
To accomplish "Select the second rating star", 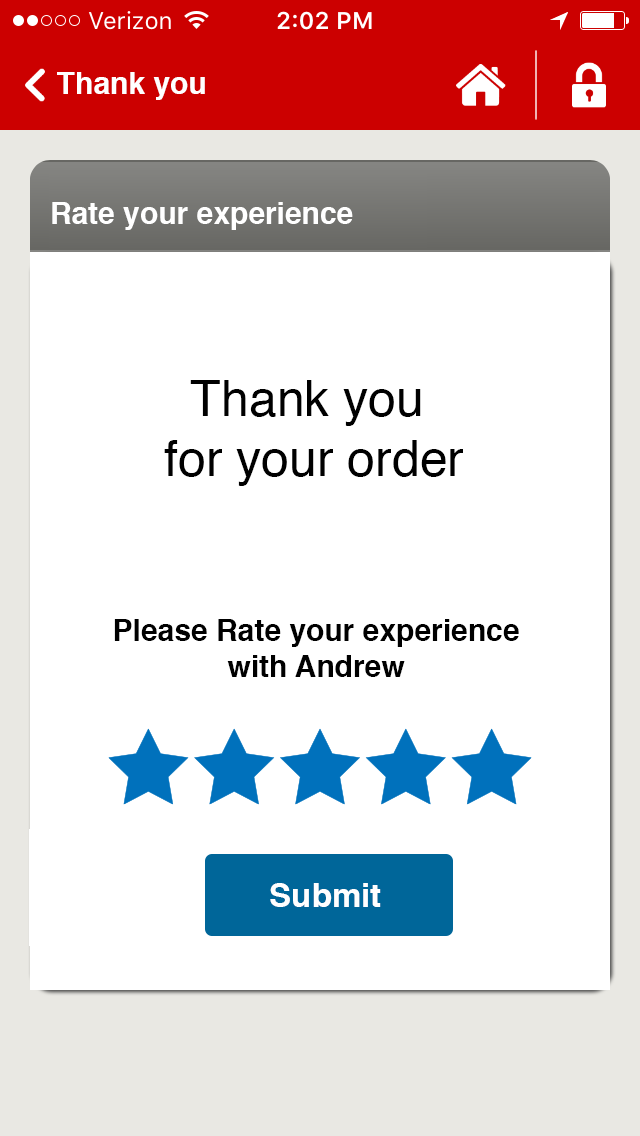I will (x=234, y=768).
